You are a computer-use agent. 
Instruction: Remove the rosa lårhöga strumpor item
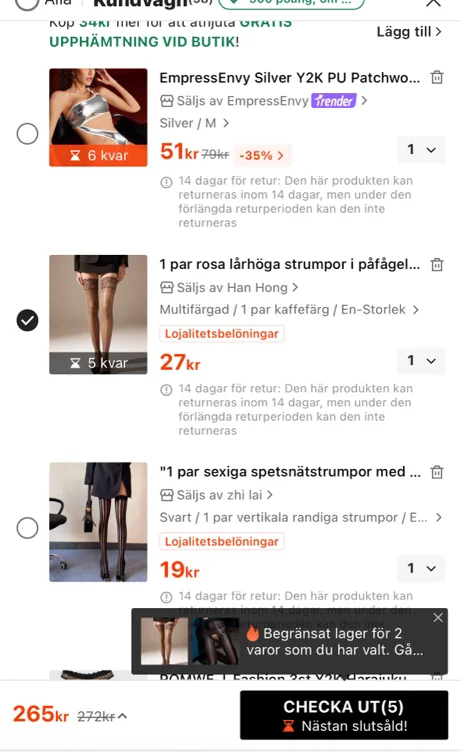(x=437, y=264)
